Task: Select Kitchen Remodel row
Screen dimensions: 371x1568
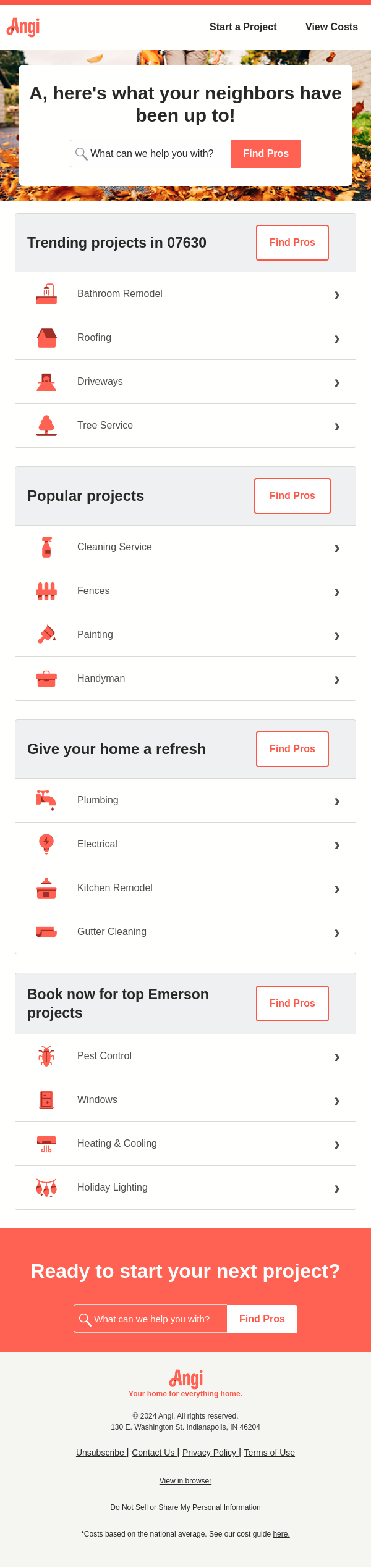Action: tap(185, 888)
